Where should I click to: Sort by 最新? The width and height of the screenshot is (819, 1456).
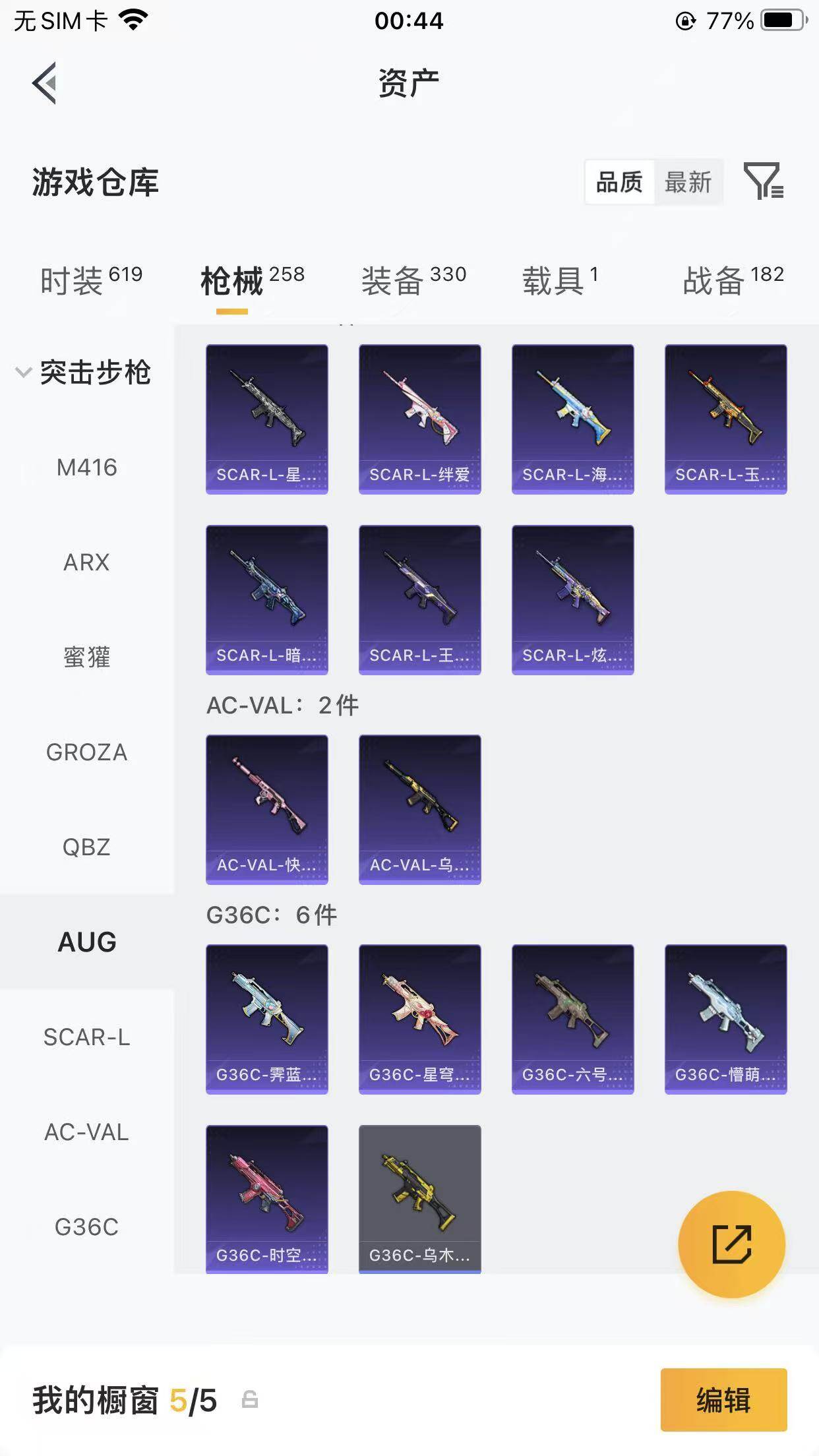click(x=688, y=182)
